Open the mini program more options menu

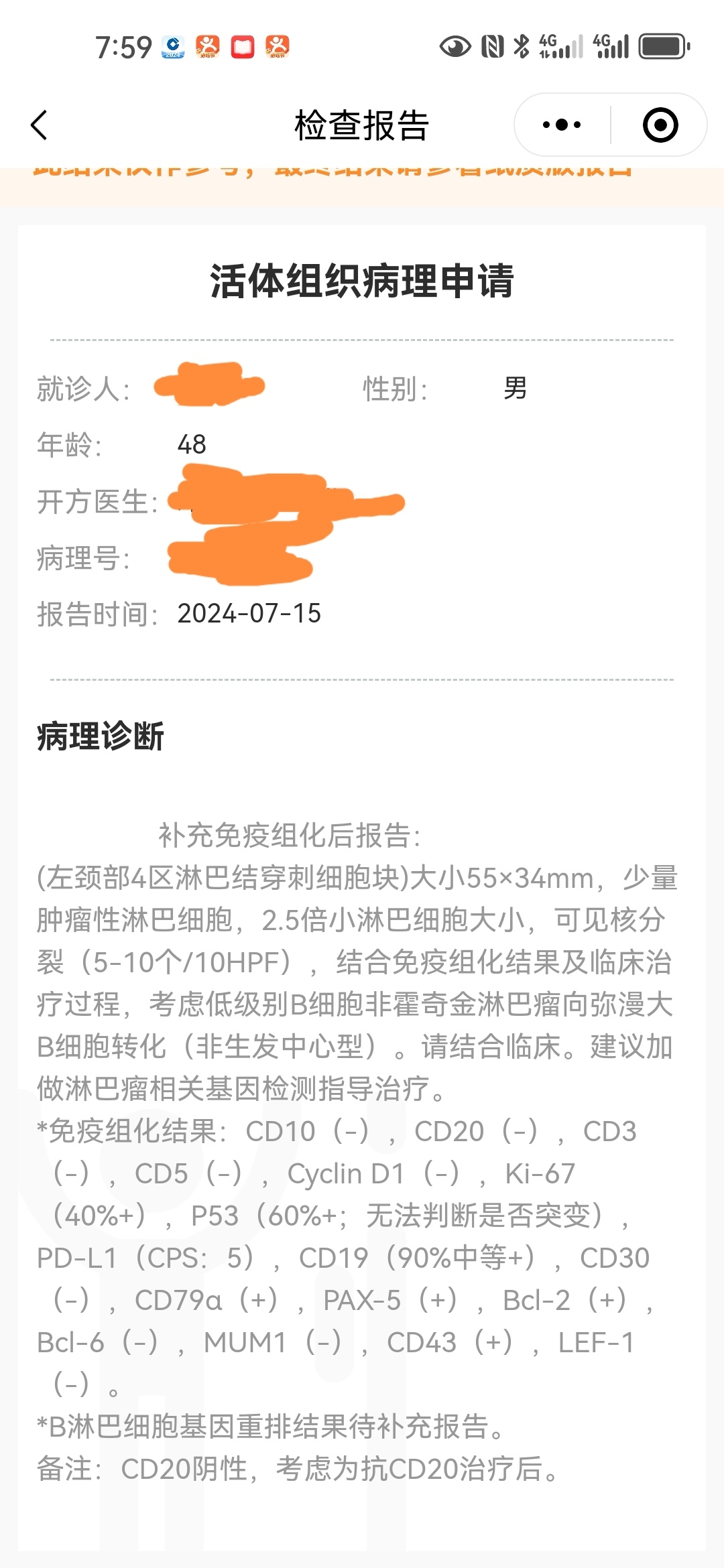562,125
